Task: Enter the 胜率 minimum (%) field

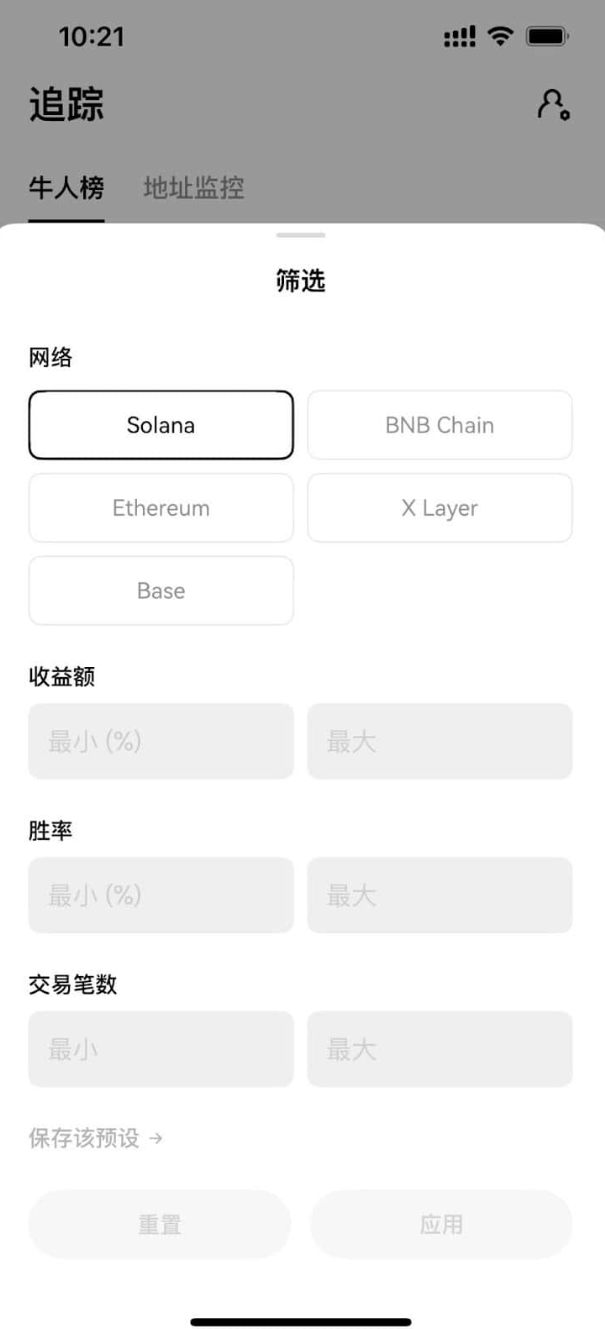Action: tap(161, 895)
